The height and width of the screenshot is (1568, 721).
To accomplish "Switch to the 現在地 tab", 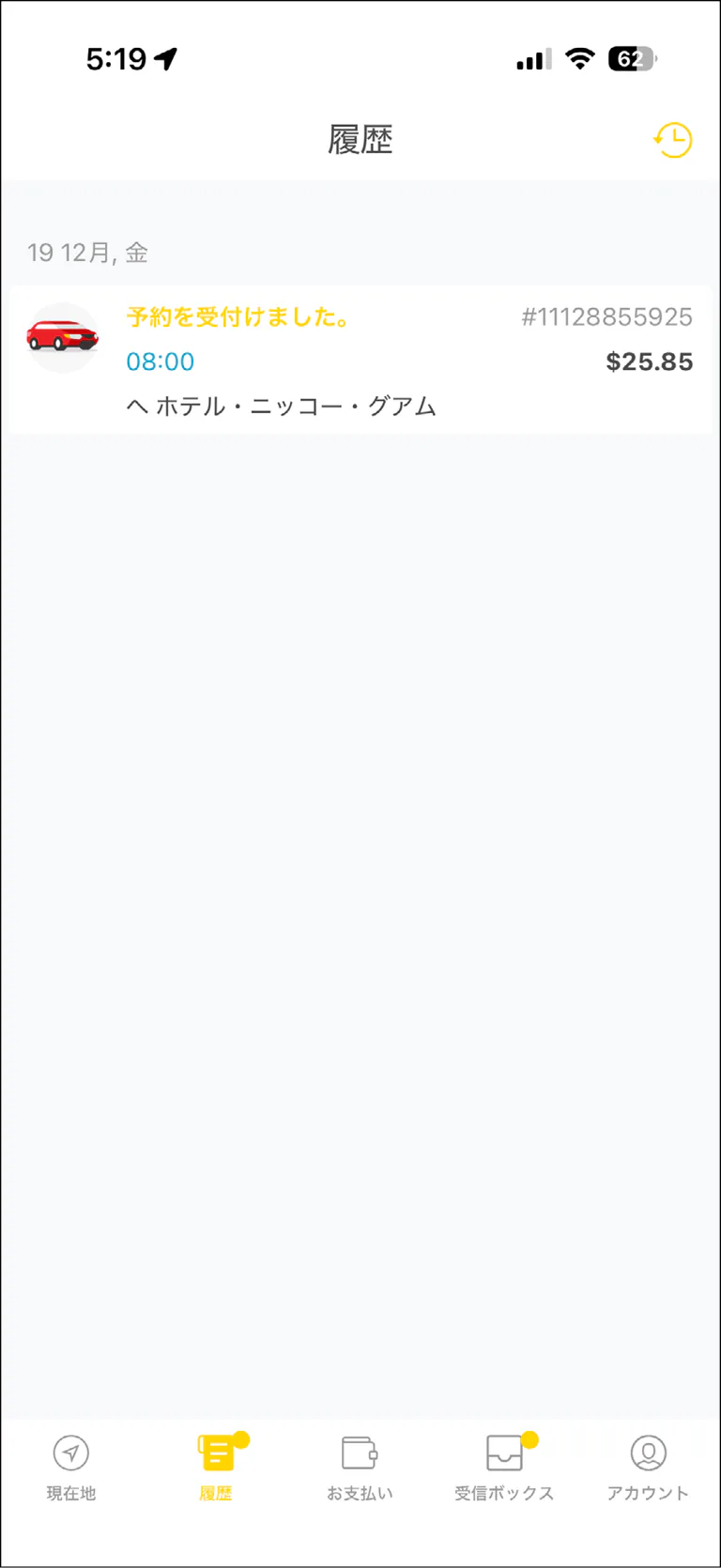I will pyautogui.click(x=71, y=1467).
